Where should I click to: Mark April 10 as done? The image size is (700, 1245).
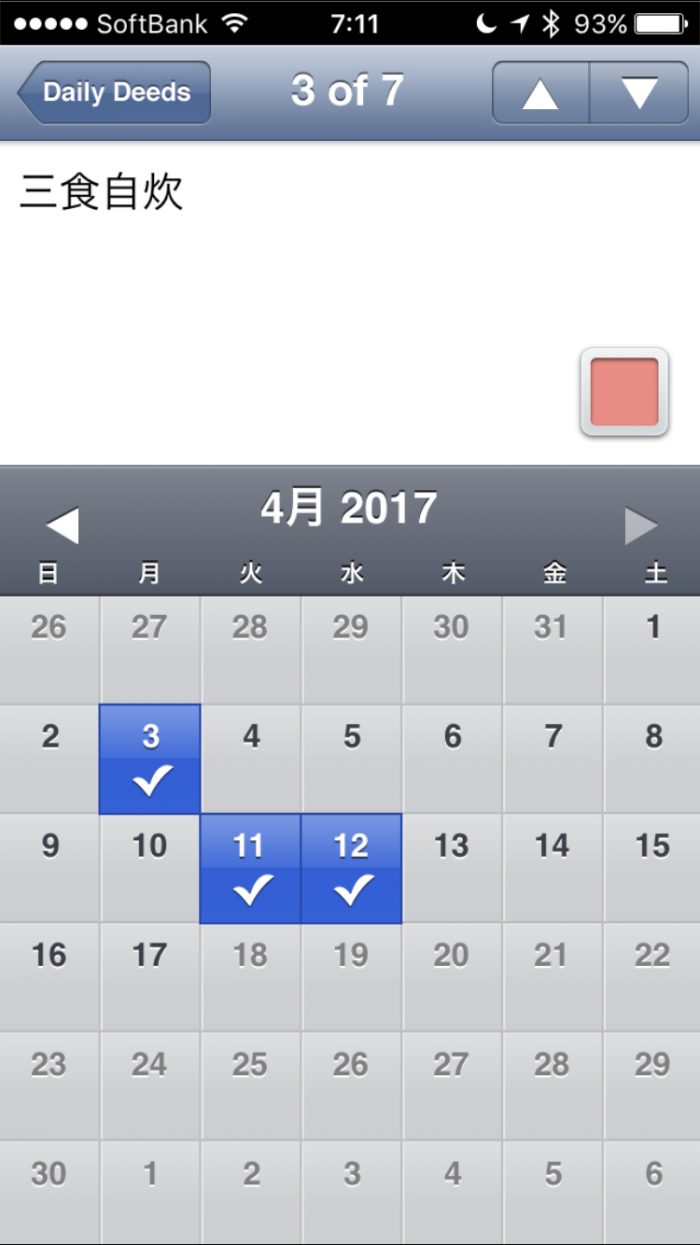[150, 868]
